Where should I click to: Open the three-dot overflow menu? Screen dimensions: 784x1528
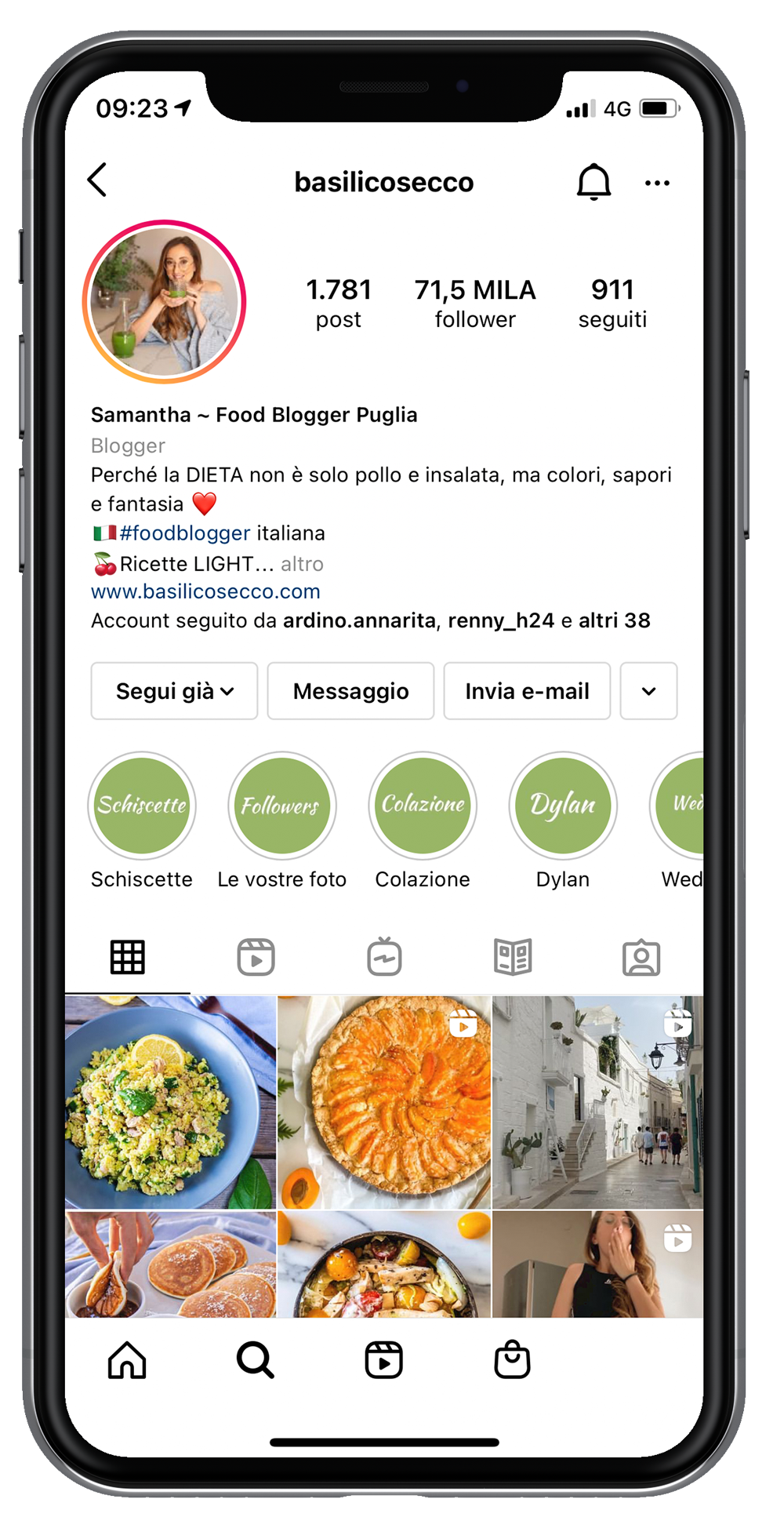[657, 183]
